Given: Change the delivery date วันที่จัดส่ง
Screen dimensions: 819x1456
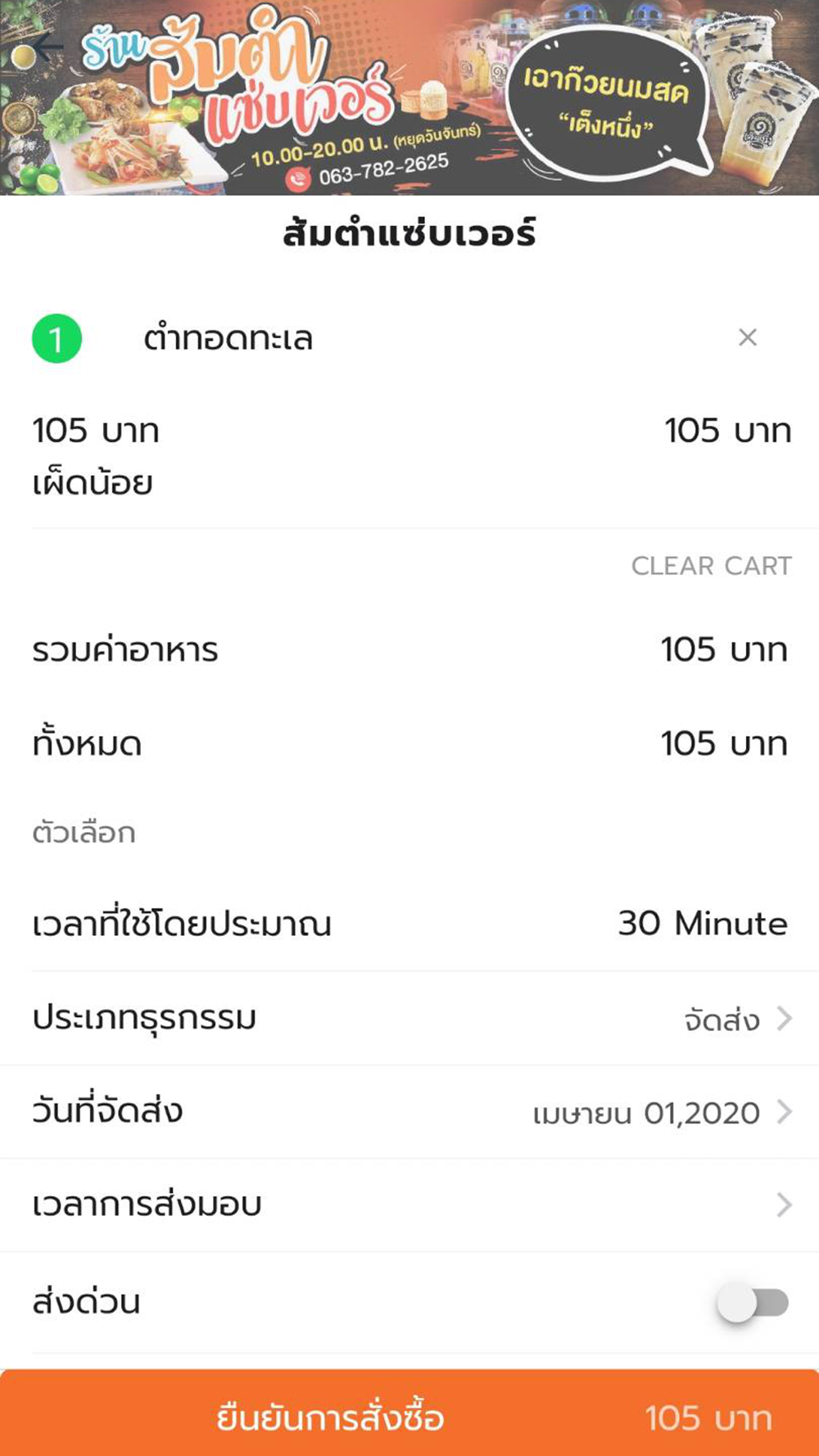Looking at the screenshot, I should coord(409,1112).
